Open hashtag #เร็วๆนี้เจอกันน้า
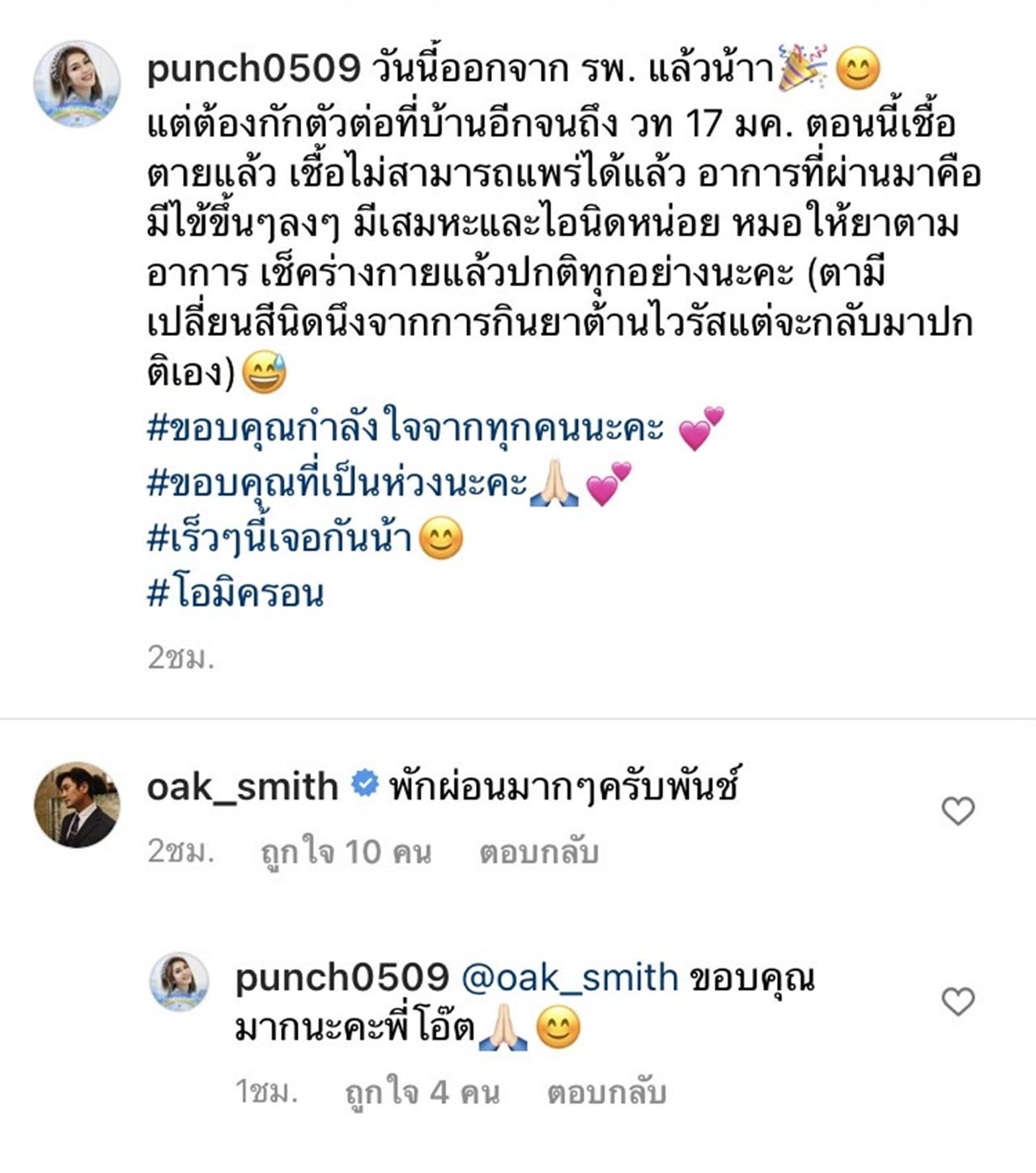1036x1173 pixels. click(280, 538)
